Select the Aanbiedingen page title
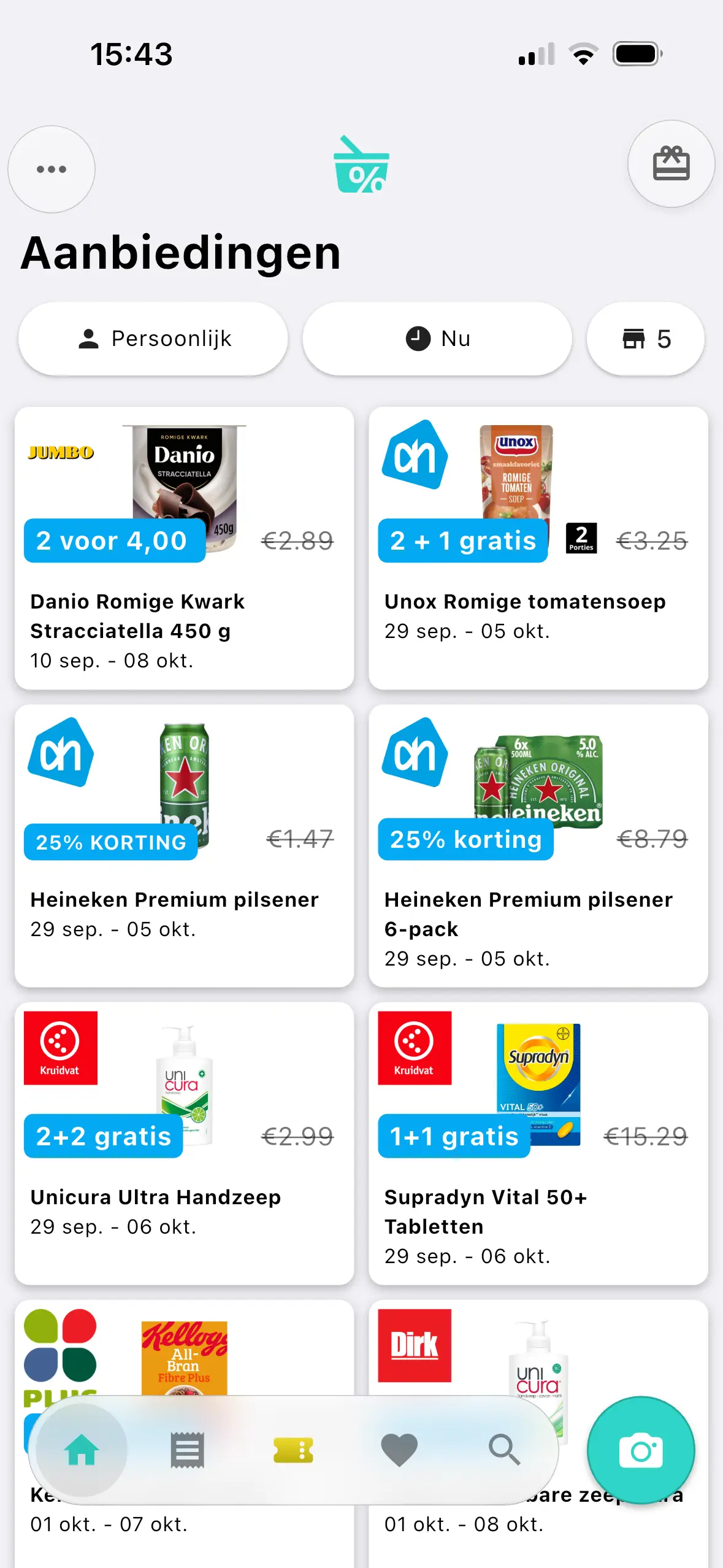Image resolution: width=723 pixels, height=1568 pixels. [x=180, y=253]
